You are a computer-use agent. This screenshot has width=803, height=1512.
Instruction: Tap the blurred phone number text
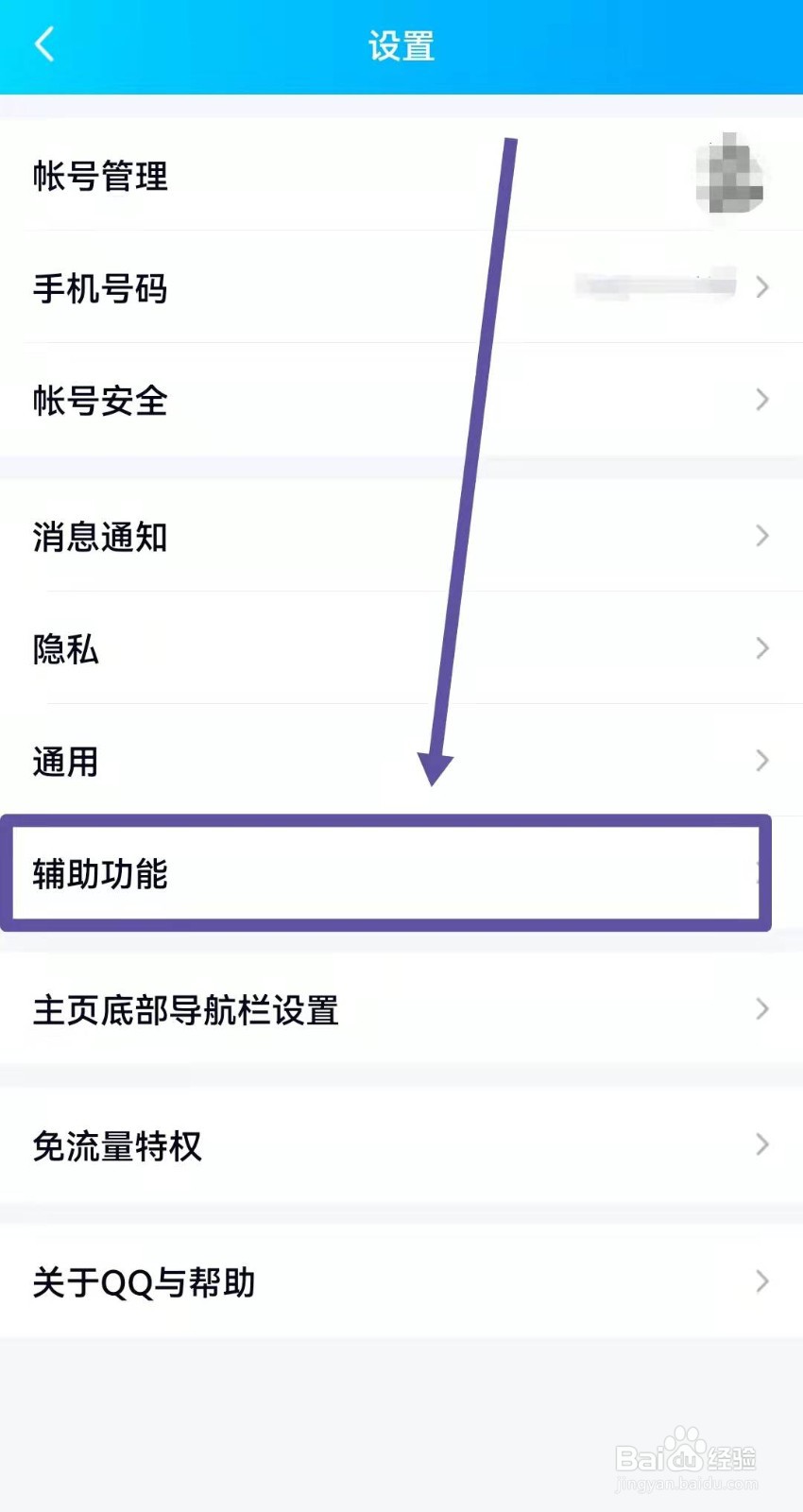tap(652, 286)
